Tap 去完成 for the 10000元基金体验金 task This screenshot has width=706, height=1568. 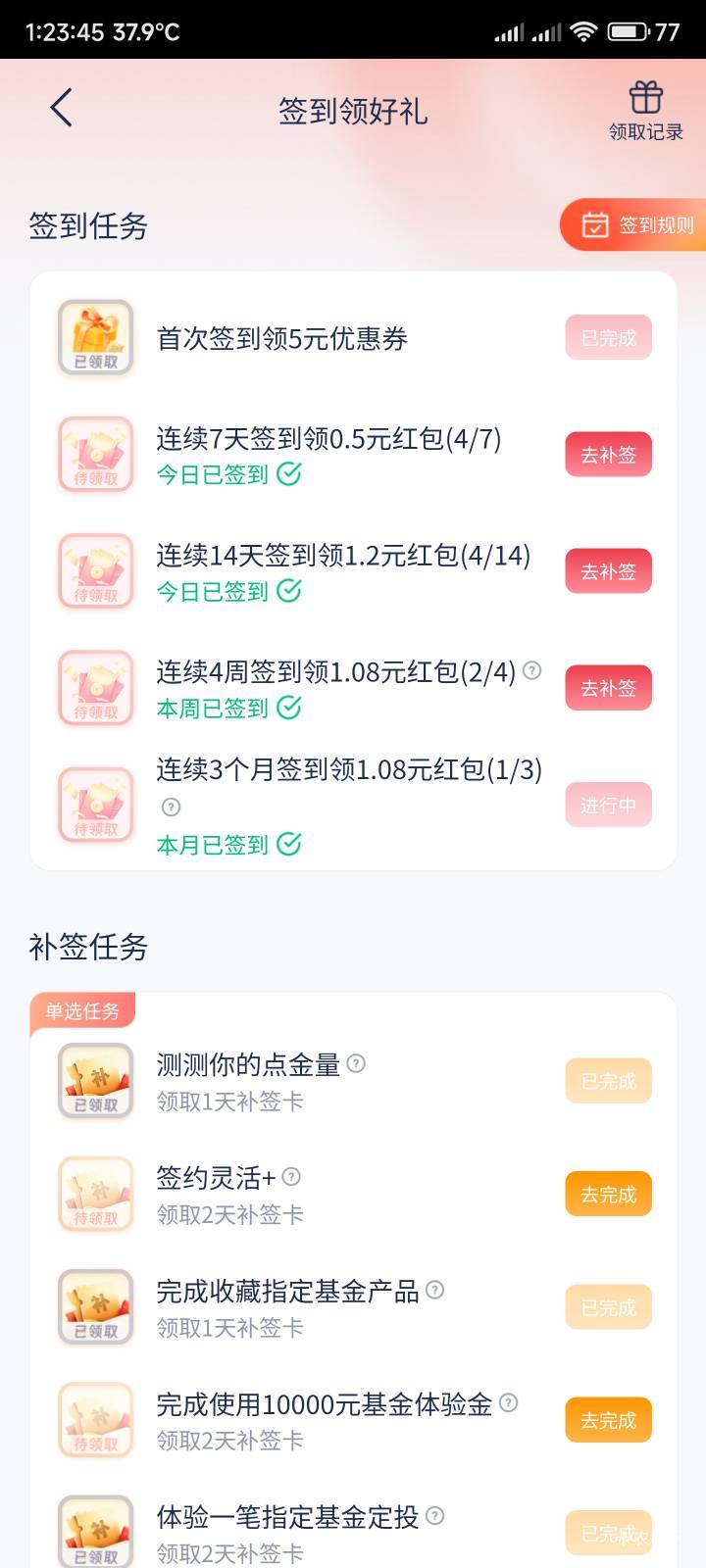608,1420
